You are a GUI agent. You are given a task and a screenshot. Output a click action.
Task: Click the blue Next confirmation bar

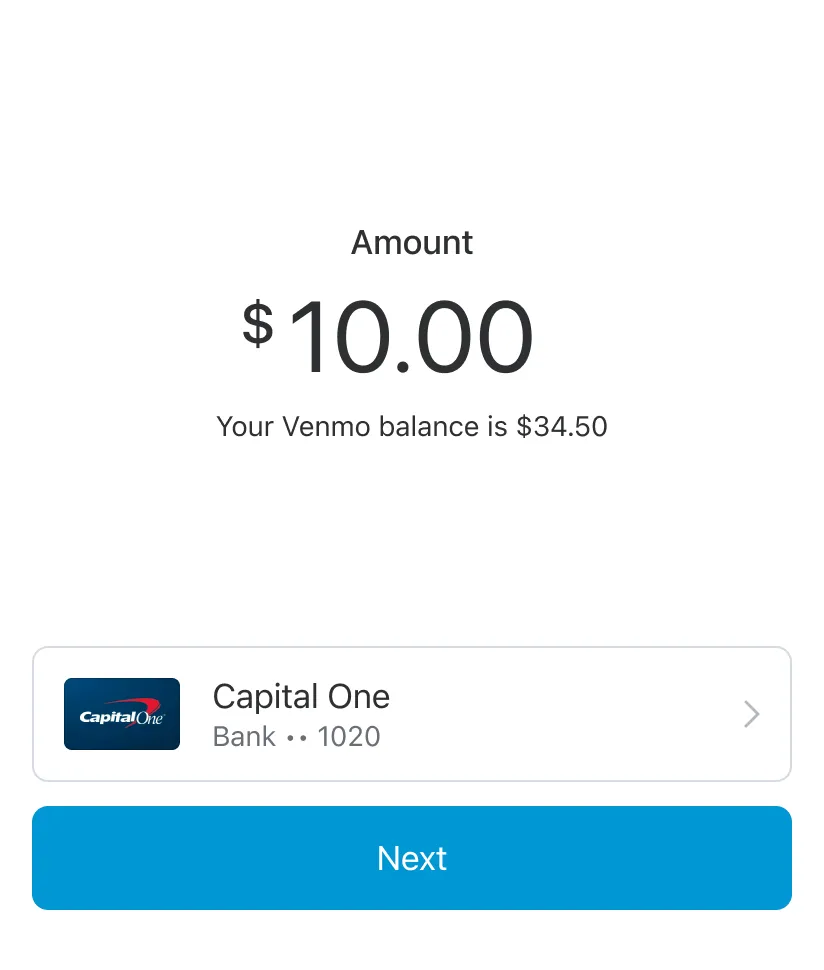tap(412, 858)
